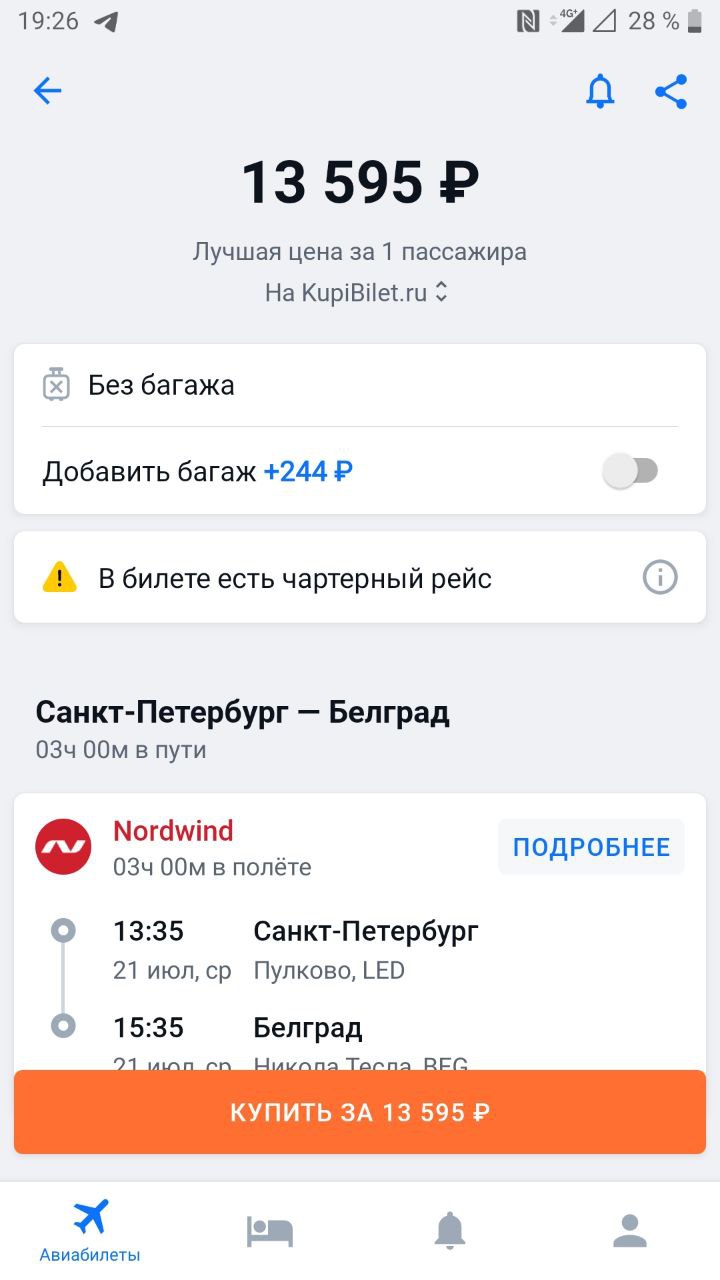Open the KupiBilet.ru seller dropdown
The height and width of the screenshot is (1280, 720).
(x=356, y=293)
